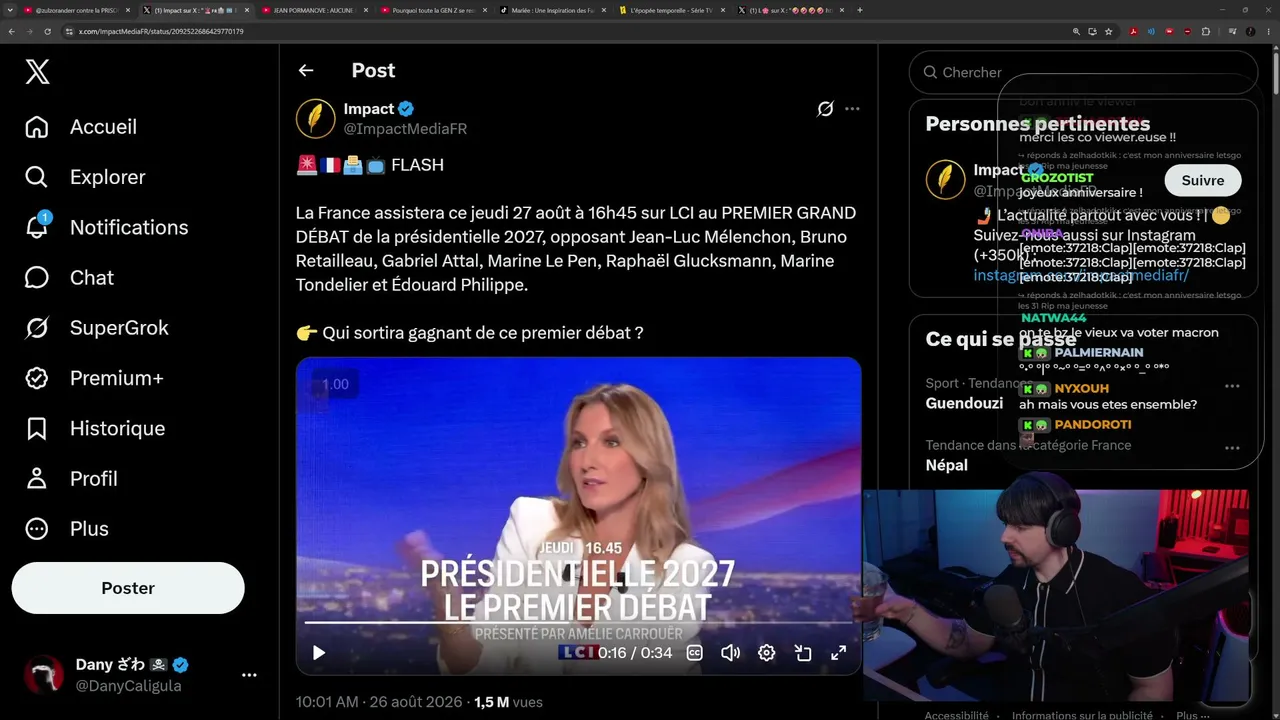Mute the video sound
Screen dimensions: 1280x720
tap(731, 653)
